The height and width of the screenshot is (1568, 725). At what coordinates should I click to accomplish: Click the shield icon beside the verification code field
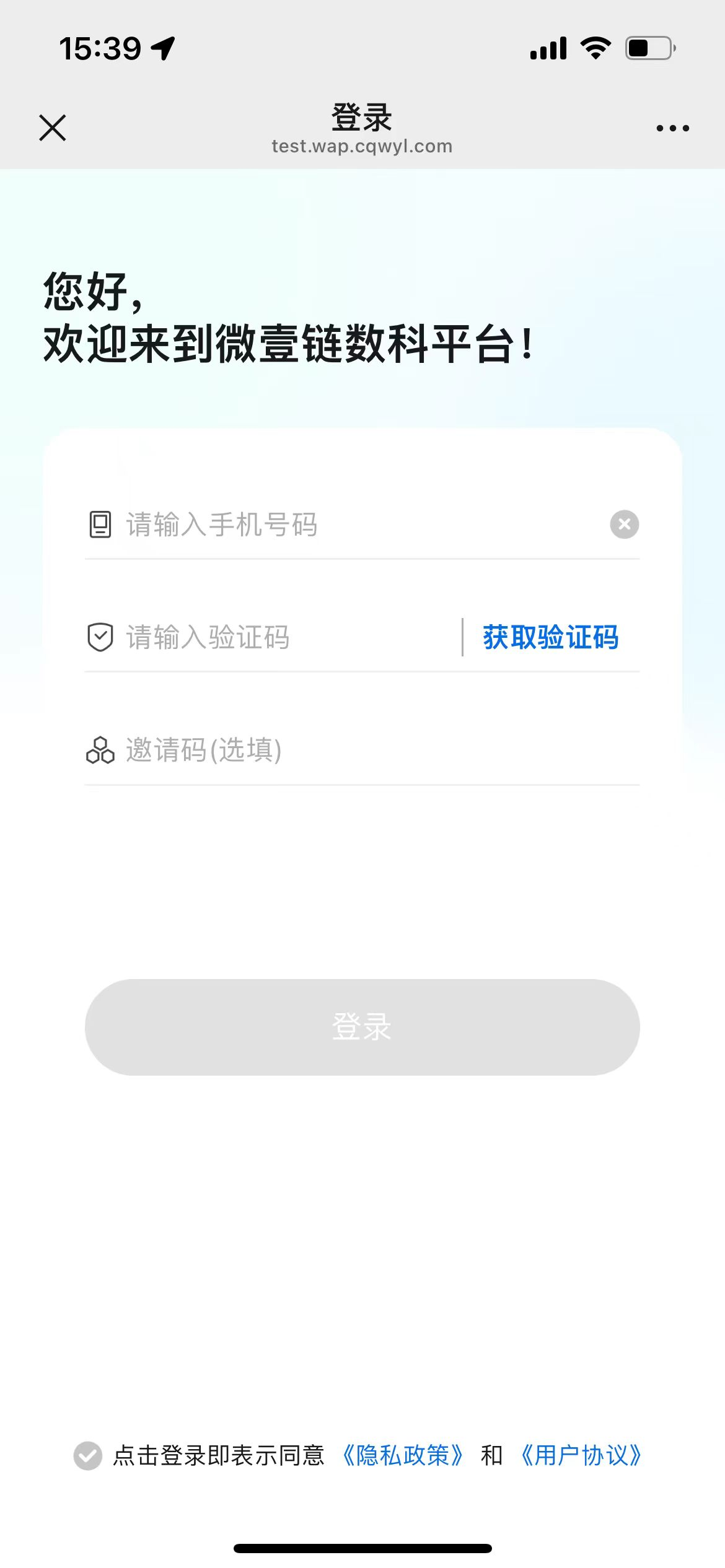pyautogui.click(x=100, y=637)
